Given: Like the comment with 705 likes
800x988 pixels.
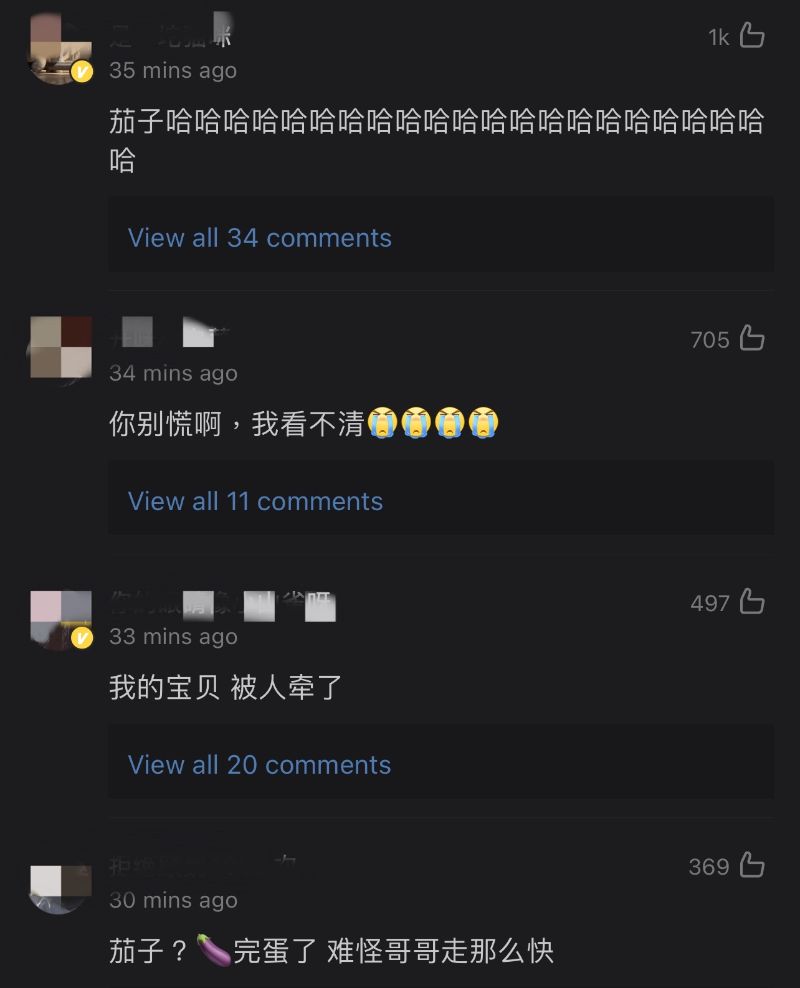Looking at the screenshot, I should point(752,339).
